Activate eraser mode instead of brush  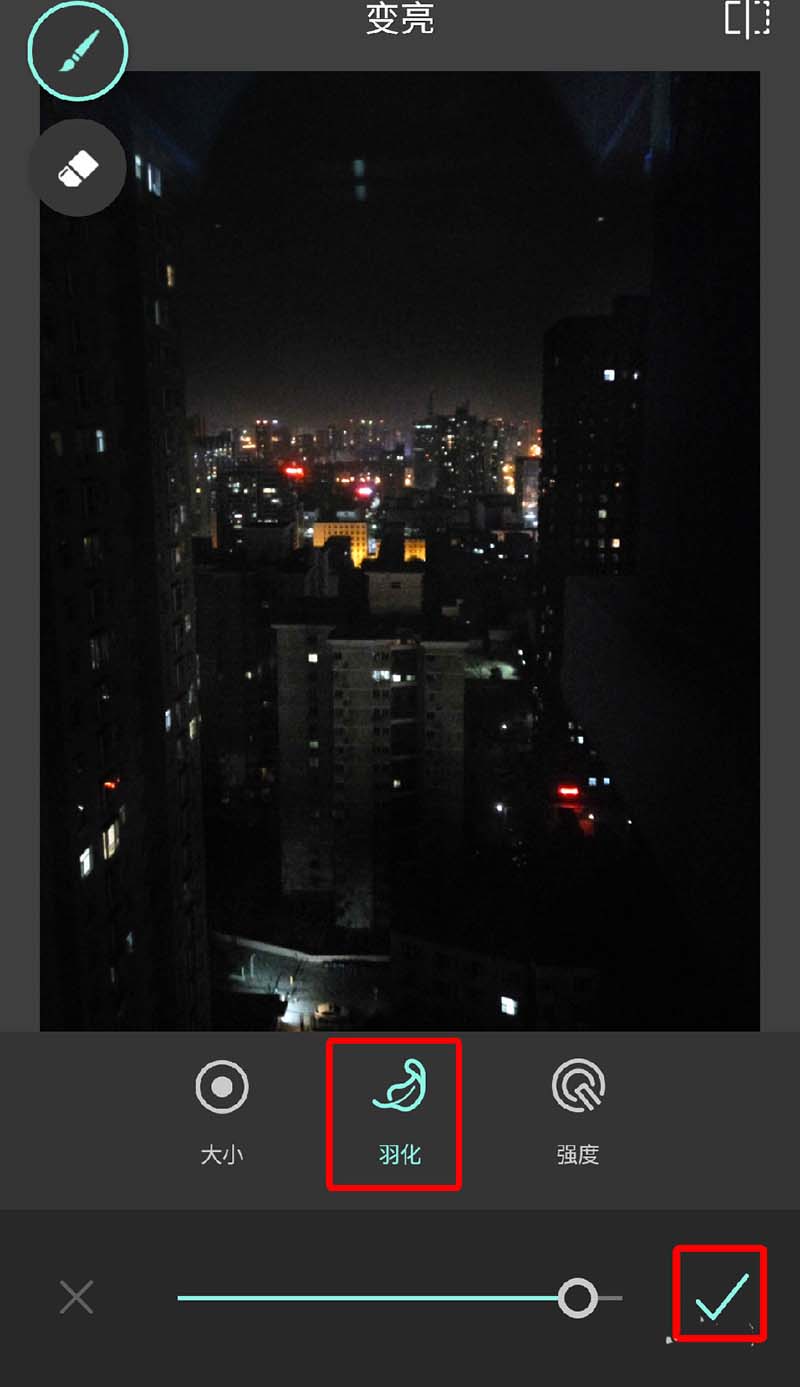[76, 167]
